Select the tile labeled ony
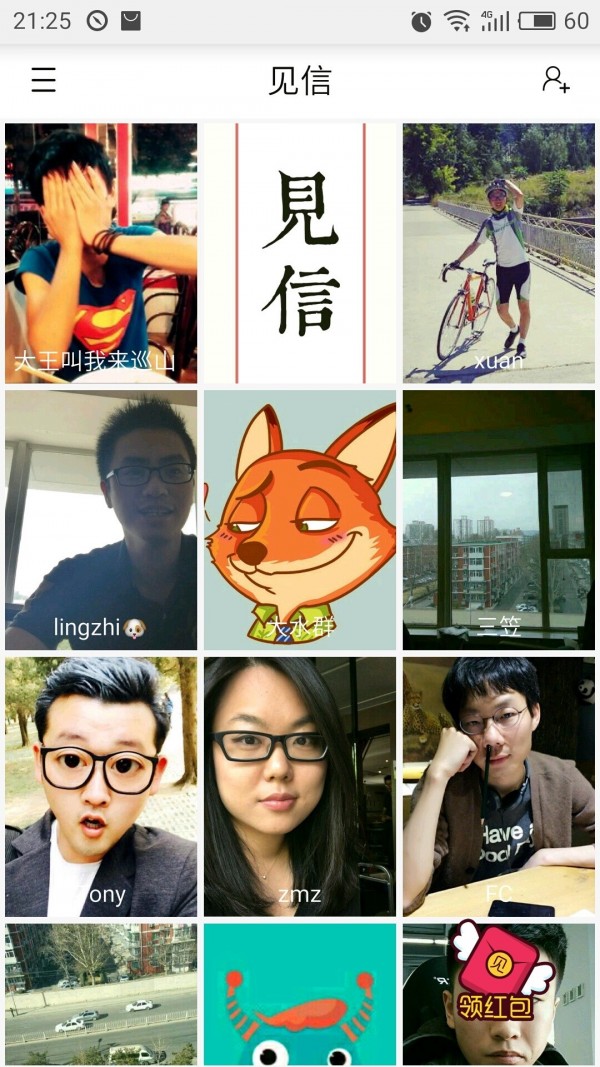 point(101,786)
